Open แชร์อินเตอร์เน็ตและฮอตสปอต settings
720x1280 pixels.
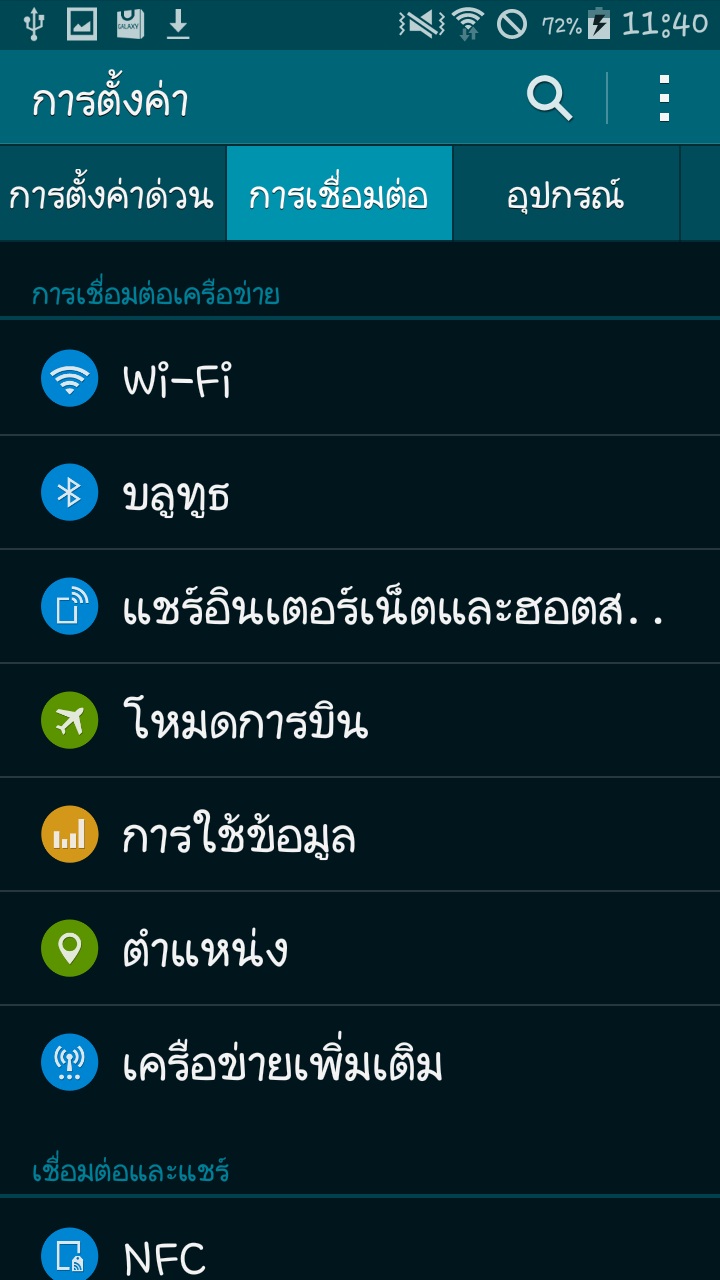pos(360,608)
